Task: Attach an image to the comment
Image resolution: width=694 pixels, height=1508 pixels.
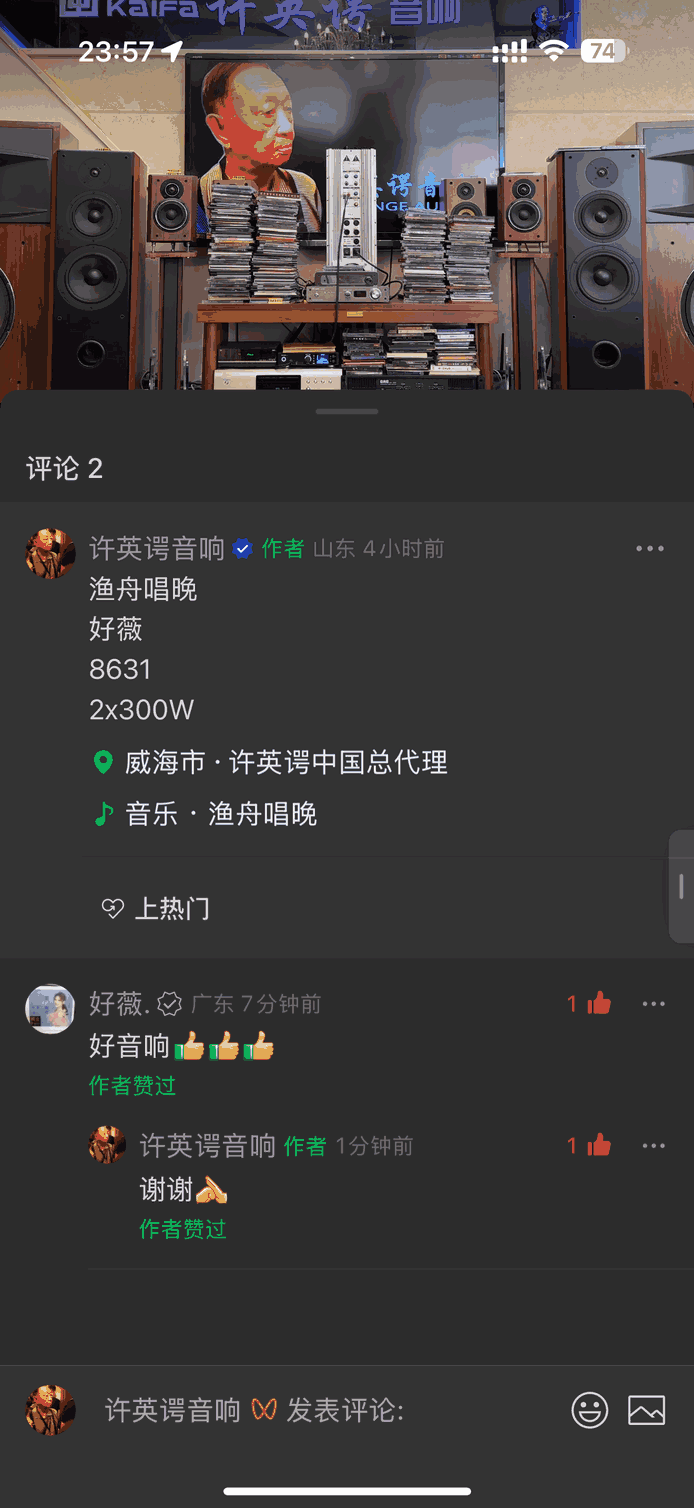Action: 646,1410
